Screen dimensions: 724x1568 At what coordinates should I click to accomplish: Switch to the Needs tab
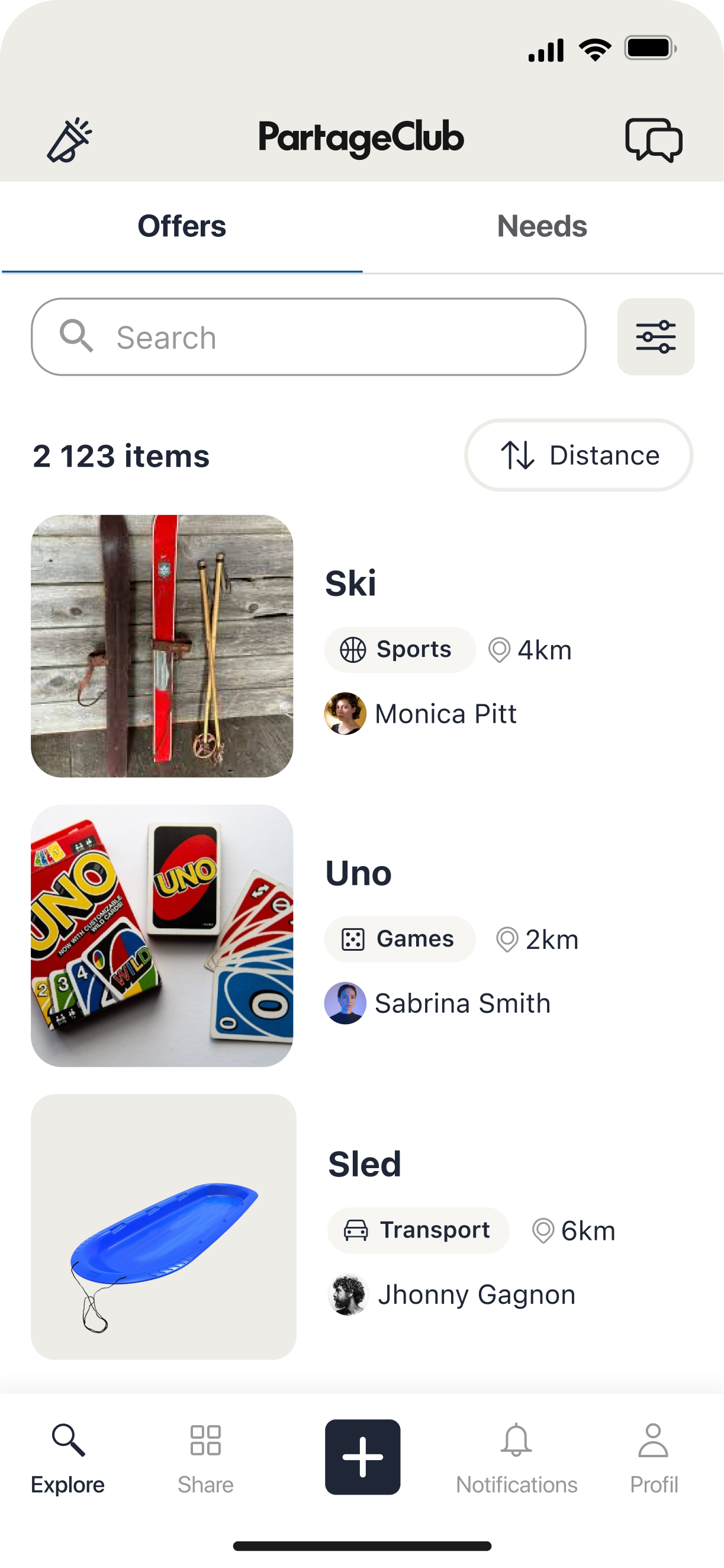pyautogui.click(x=542, y=226)
